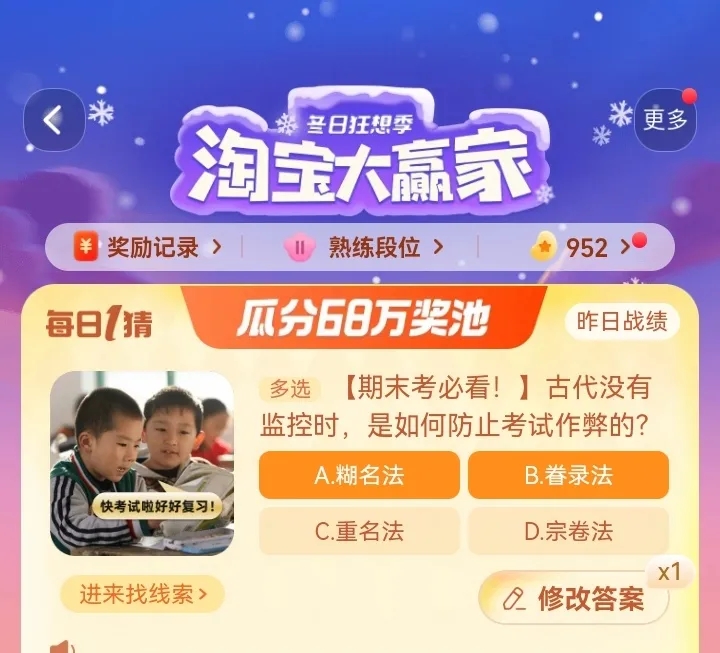
Task: Go back using the top arrow
Action: (53, 120)
